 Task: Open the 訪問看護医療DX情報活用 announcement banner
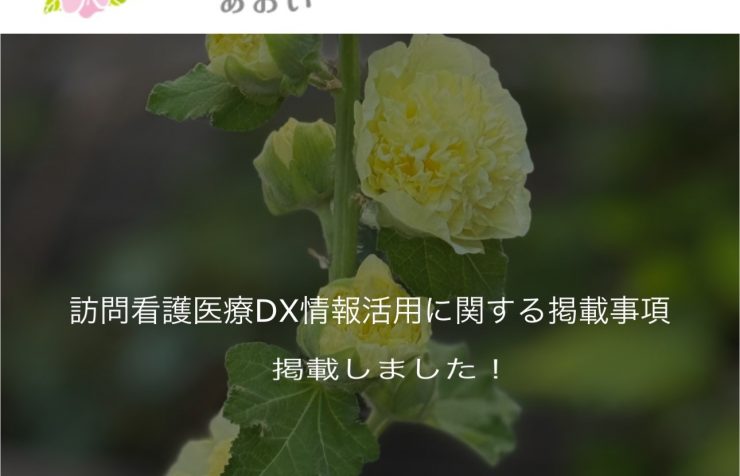point(370,313)
